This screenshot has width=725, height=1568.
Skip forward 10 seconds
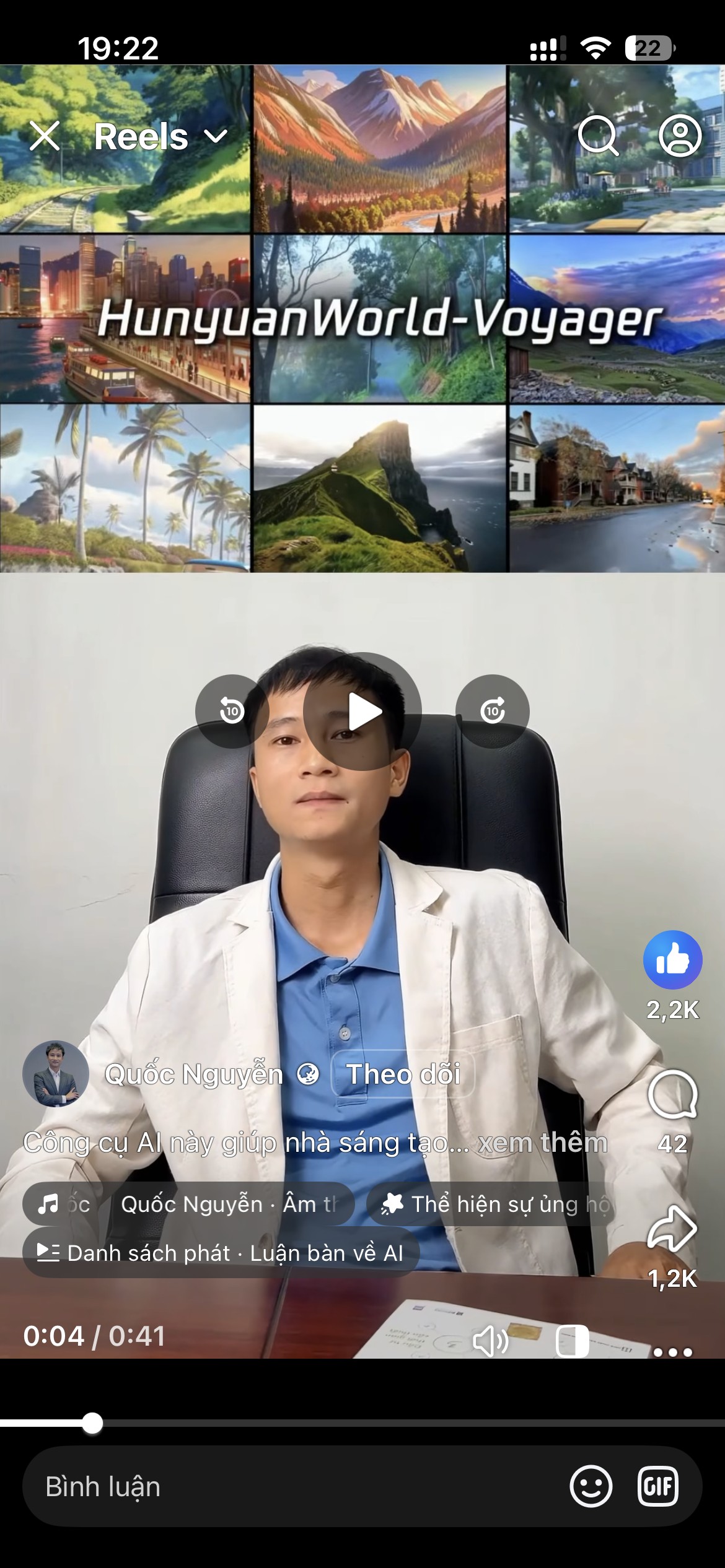coord(493,711)
